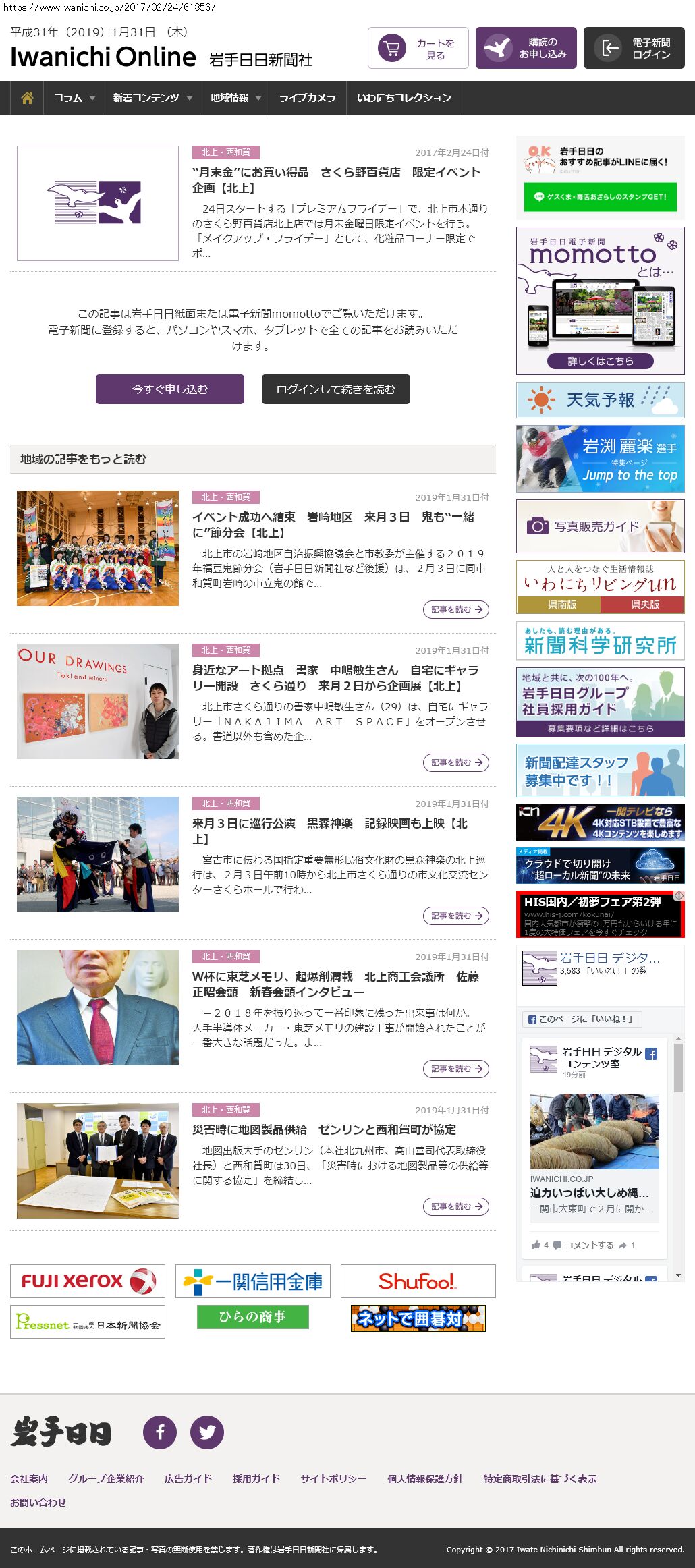Go to the home page icon
Screen dimensions: 695x1568
[27, 98]
